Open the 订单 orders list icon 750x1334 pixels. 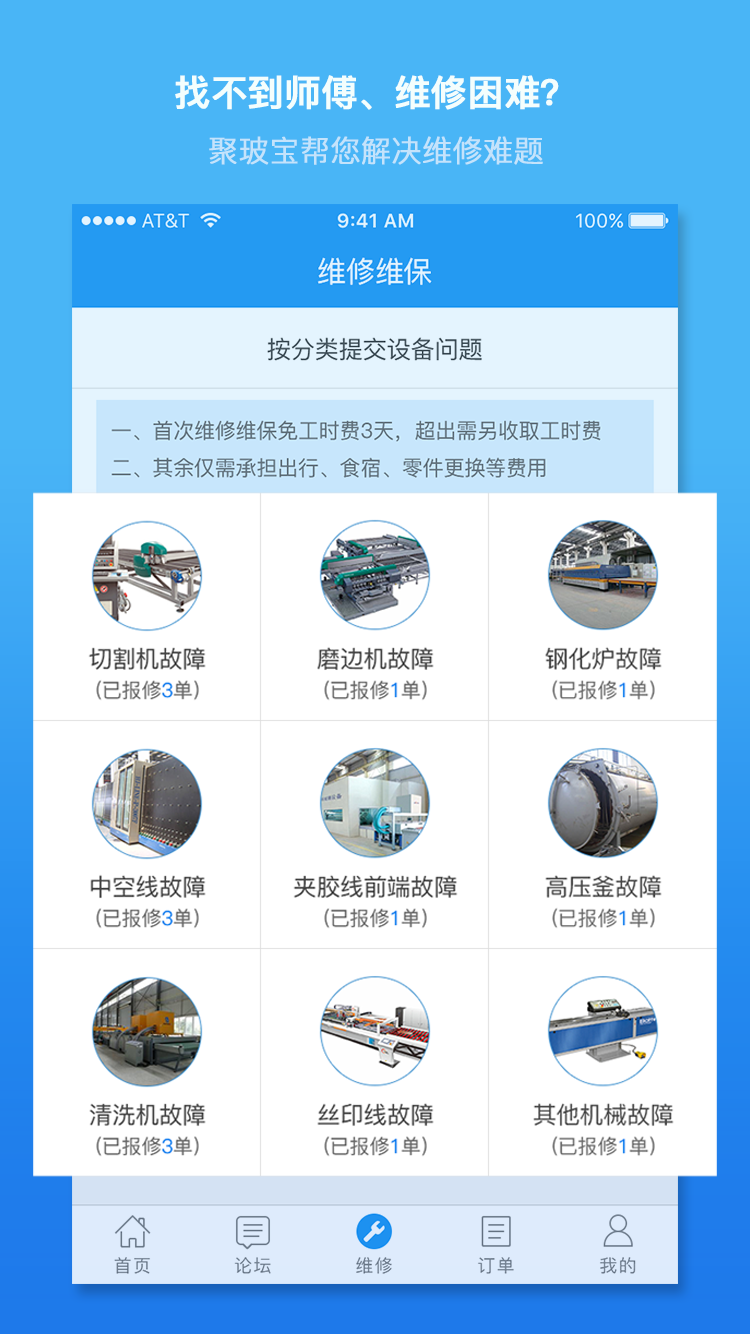tap(497, 1240)
